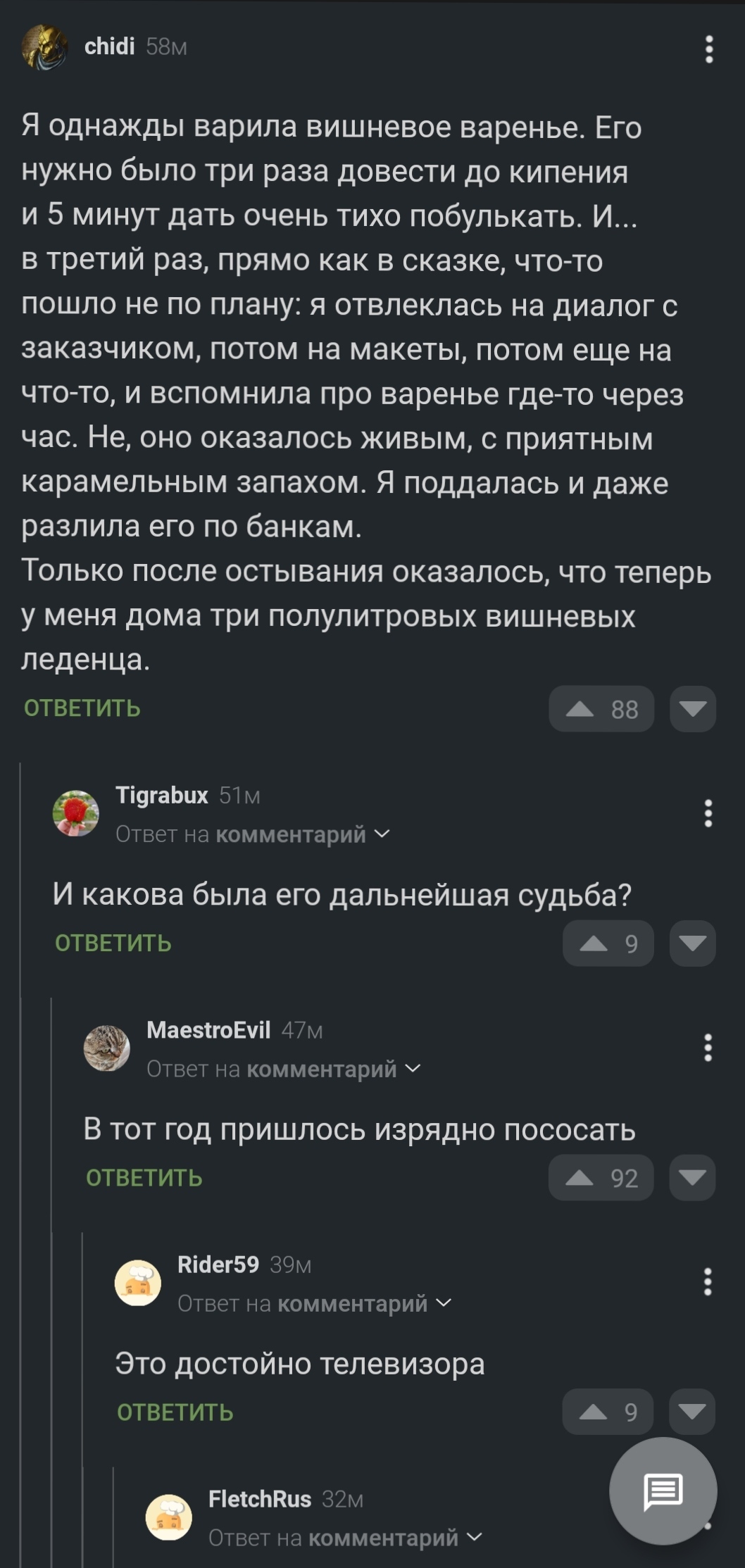Viewport: 745px width, 1568px height.
Task: Downvote chidi's comment
Action: pos(692,709)
